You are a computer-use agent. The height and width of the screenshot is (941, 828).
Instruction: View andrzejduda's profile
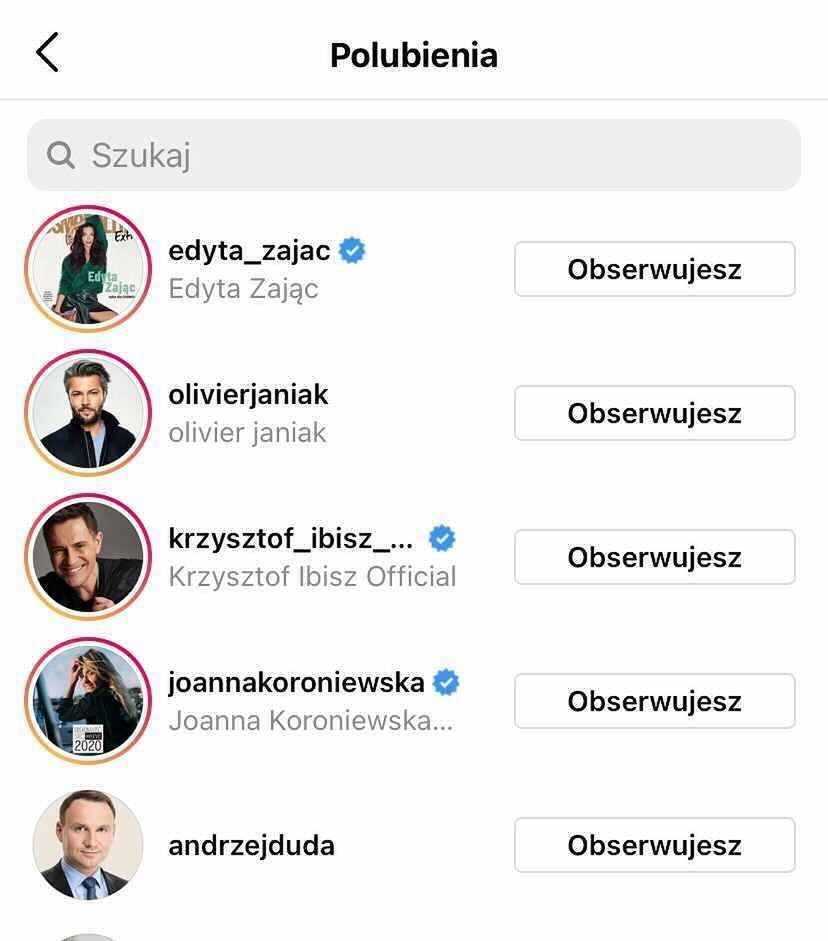pos(251,845)
